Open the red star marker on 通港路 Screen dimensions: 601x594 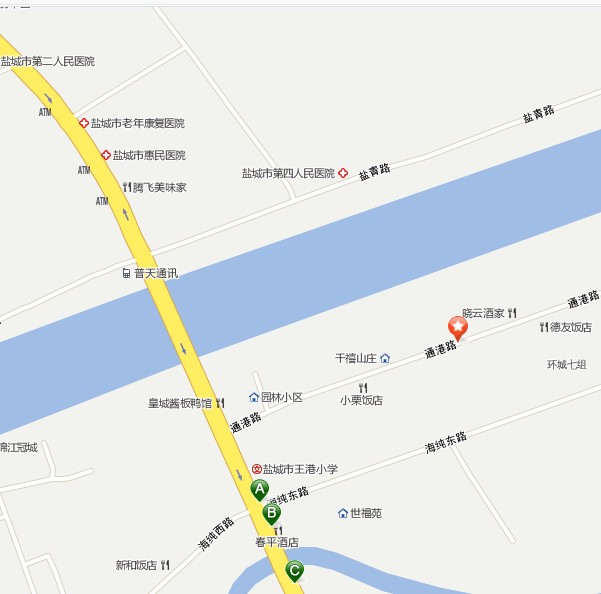point(457,327)
